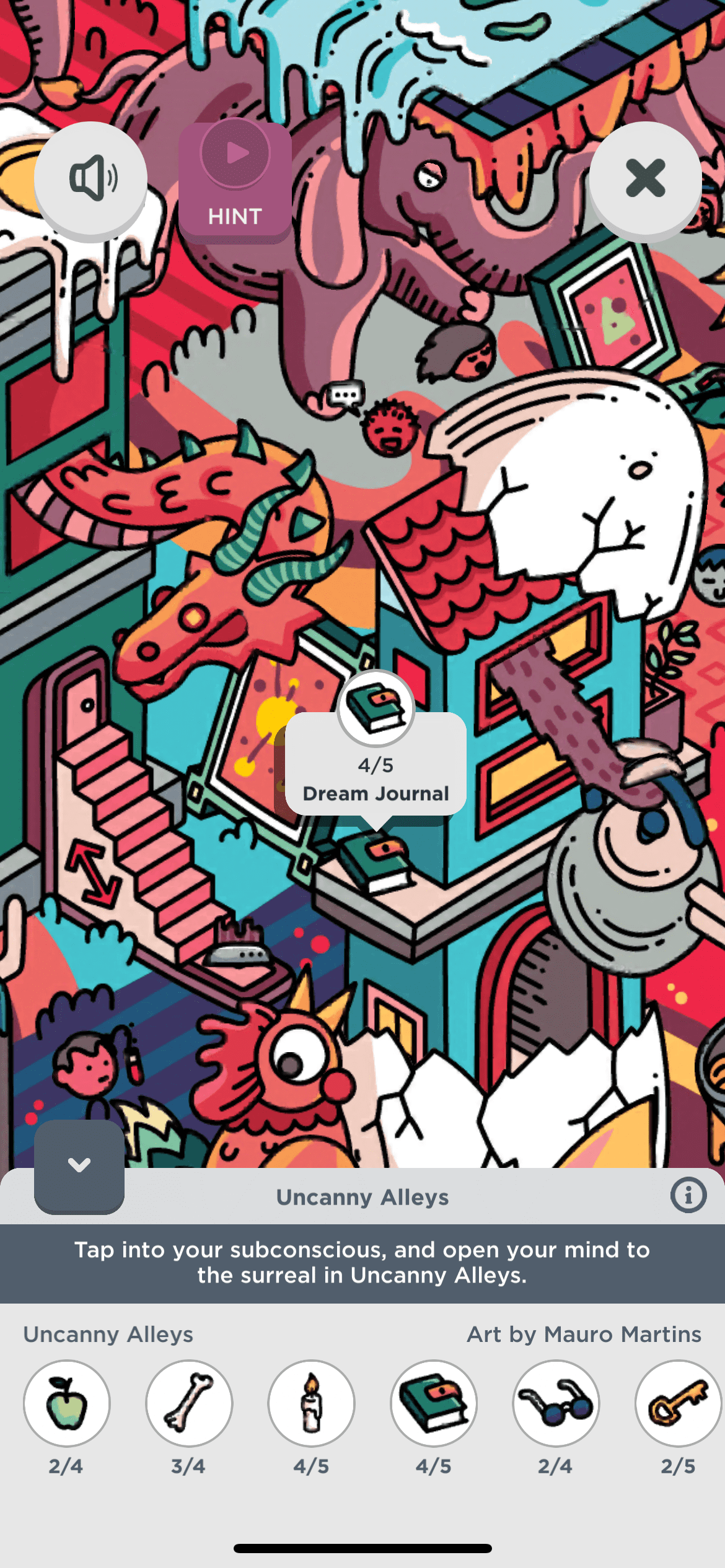
Task: Select the key item in the list
Action: (677, 1403)
